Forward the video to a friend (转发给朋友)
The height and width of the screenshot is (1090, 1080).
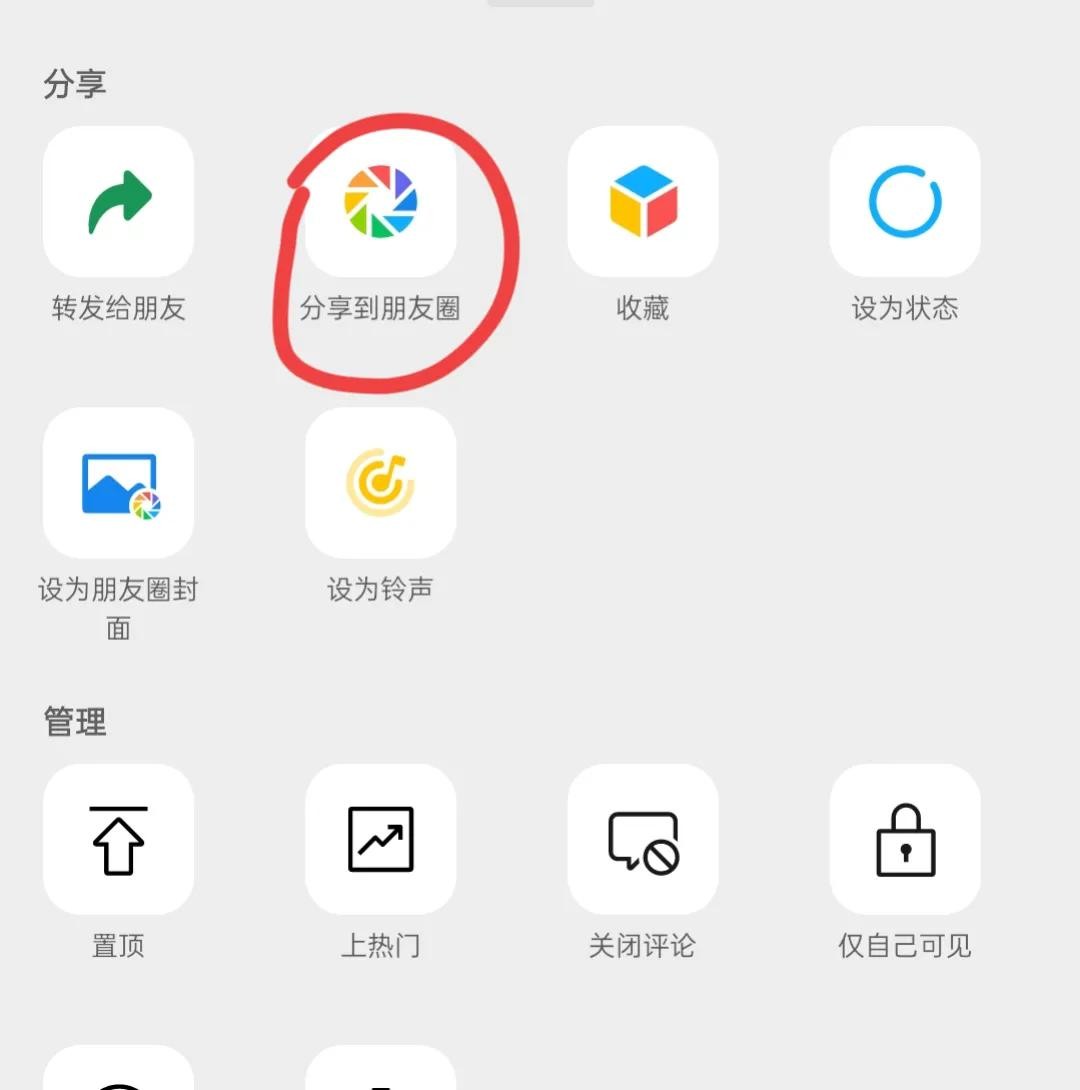click(x=118, y=202)
